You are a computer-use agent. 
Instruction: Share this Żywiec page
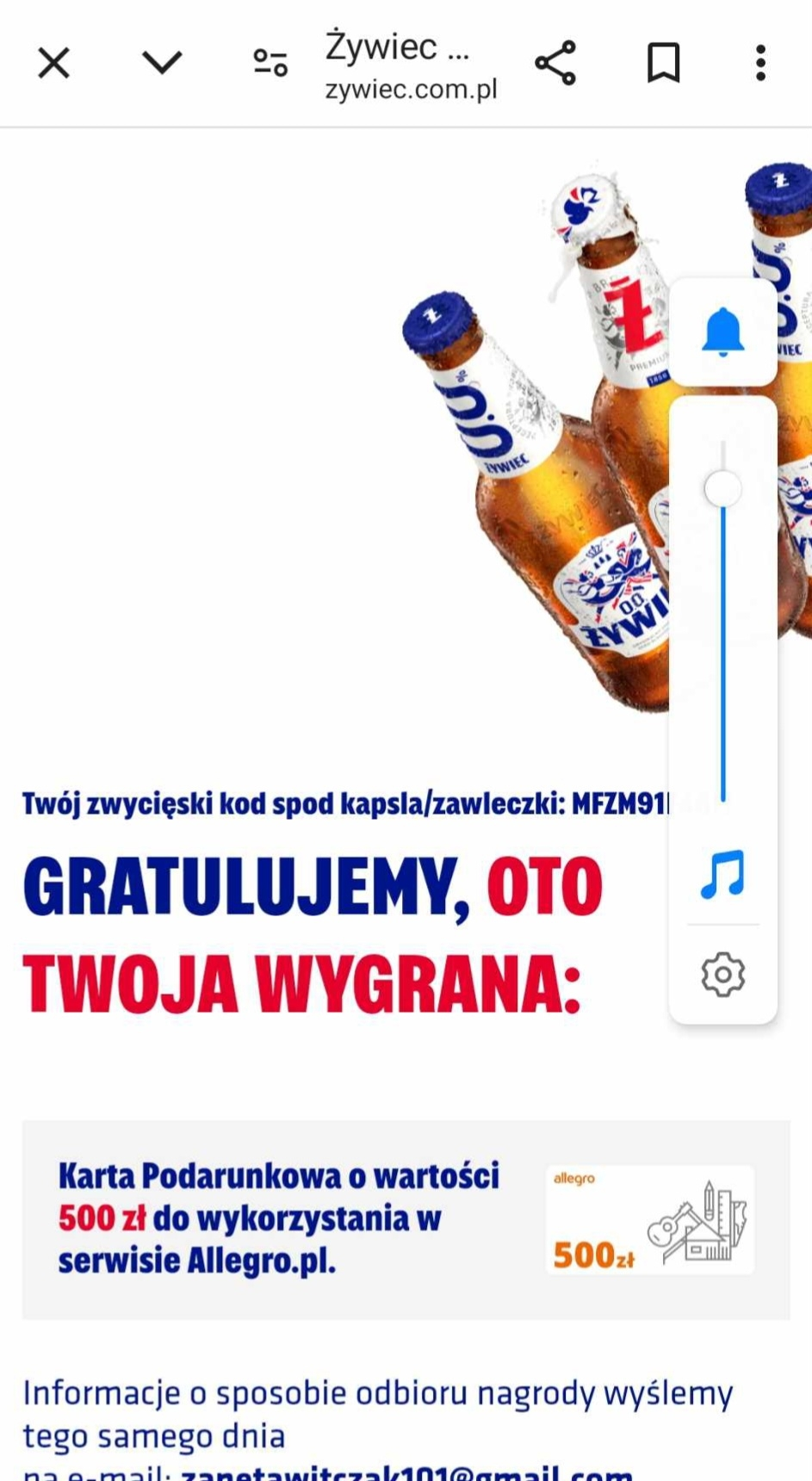[x=555, y=63]
